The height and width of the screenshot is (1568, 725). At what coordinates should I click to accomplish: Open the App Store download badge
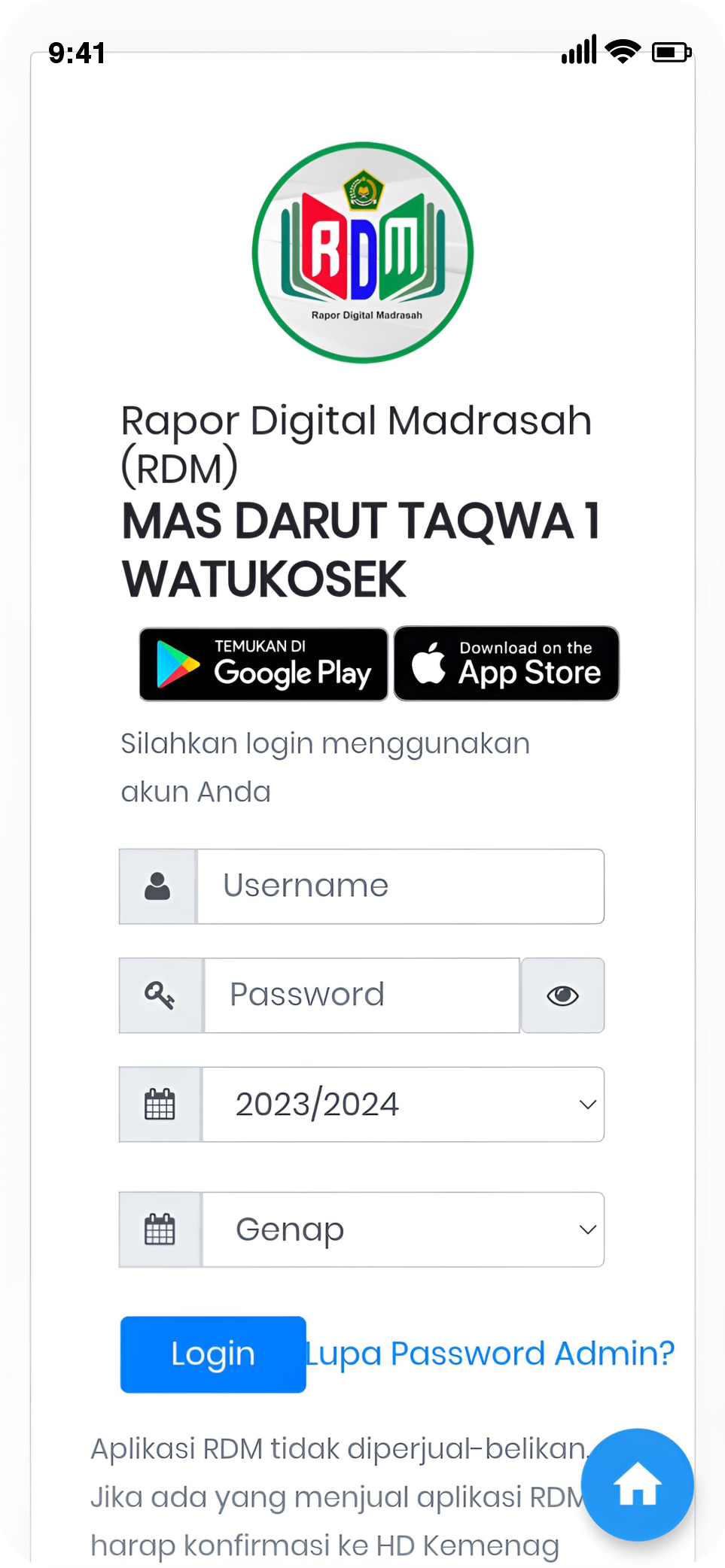click(506, 664)
